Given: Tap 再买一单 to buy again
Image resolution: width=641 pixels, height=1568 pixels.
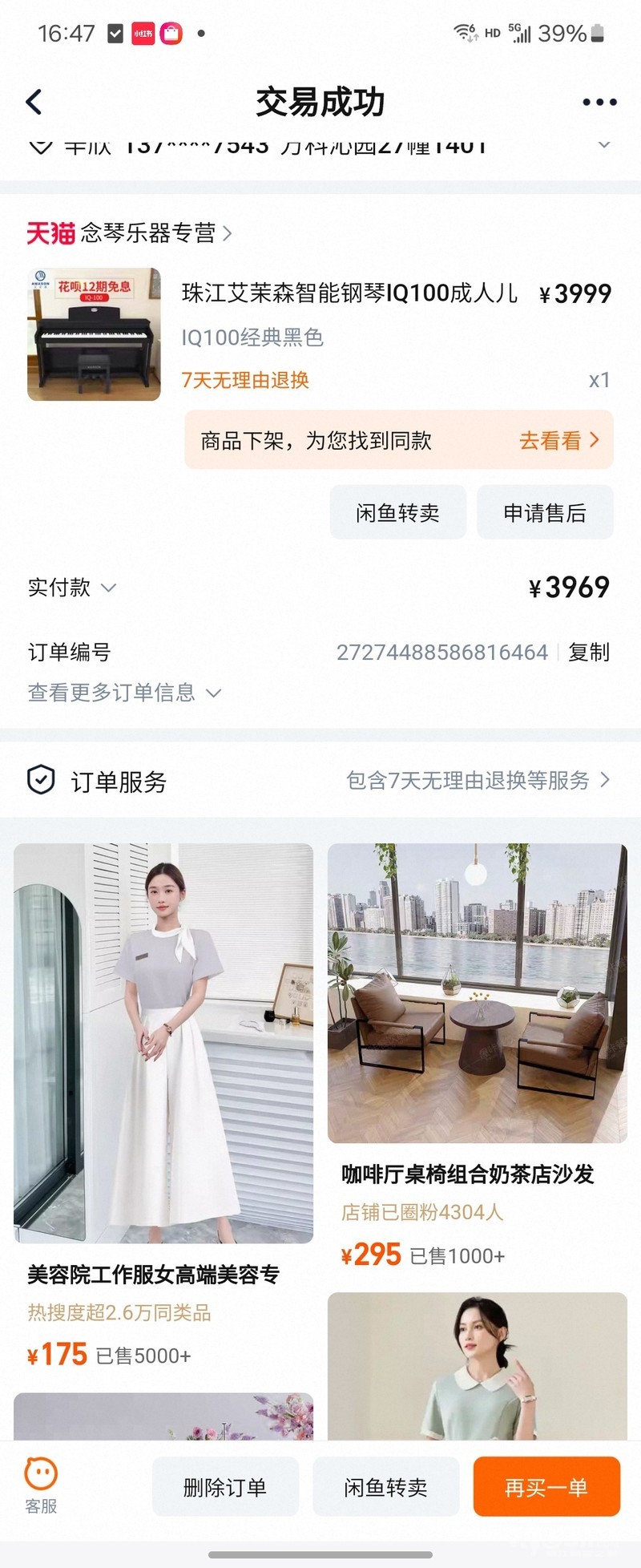Looking at the screenshot, I should point(546,1487).
